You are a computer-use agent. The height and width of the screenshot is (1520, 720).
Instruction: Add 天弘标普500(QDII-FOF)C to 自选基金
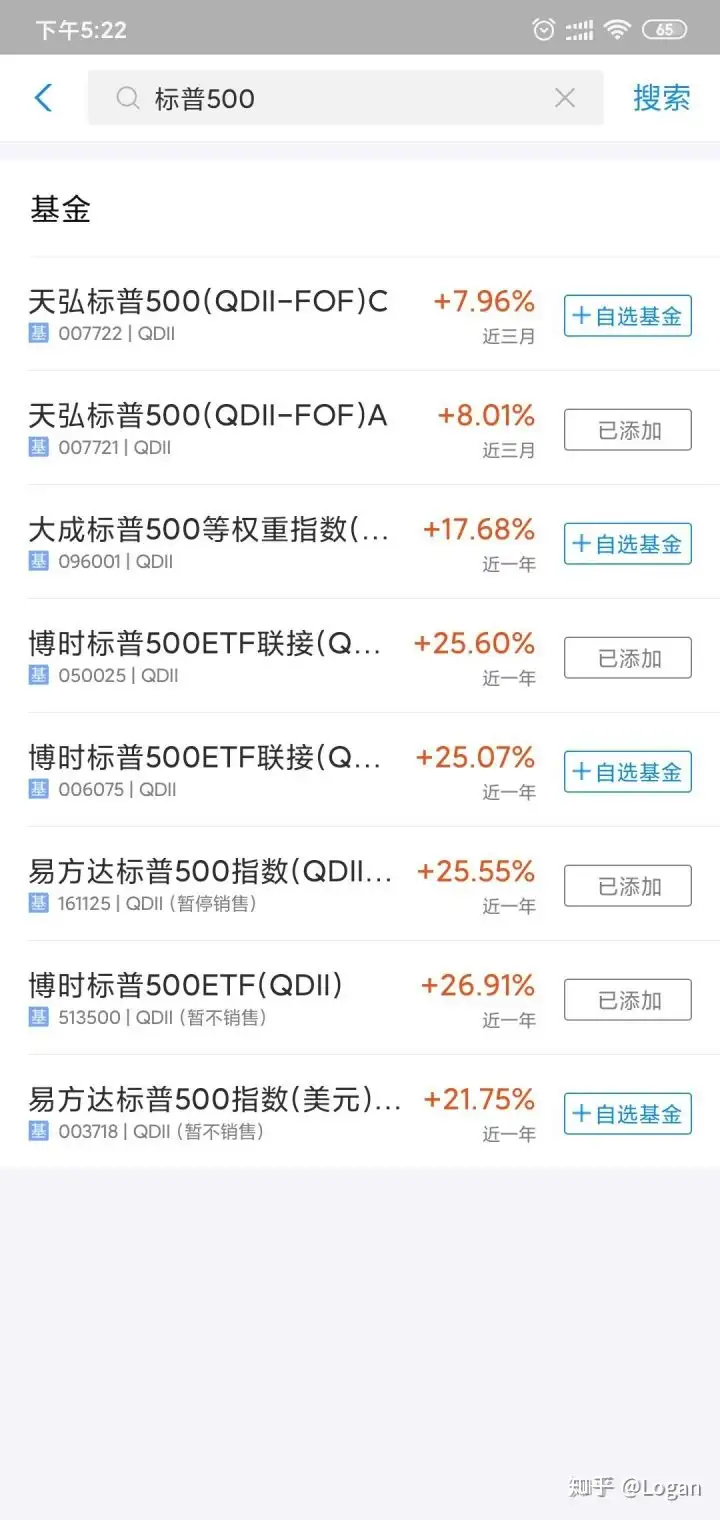coord(628,316)
